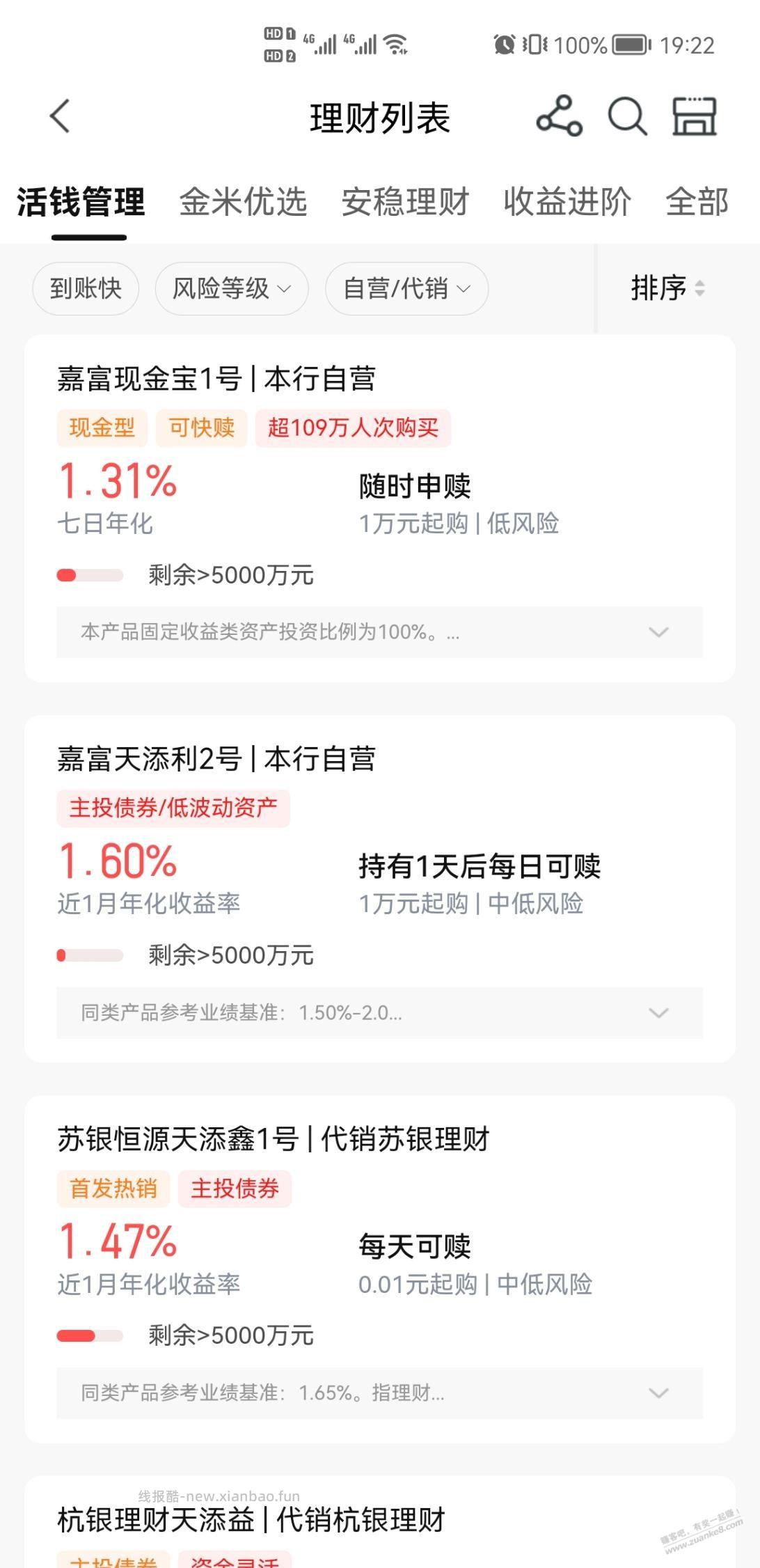
Task: Switch to the 安稳理财 tab
Action: [404, 203]
